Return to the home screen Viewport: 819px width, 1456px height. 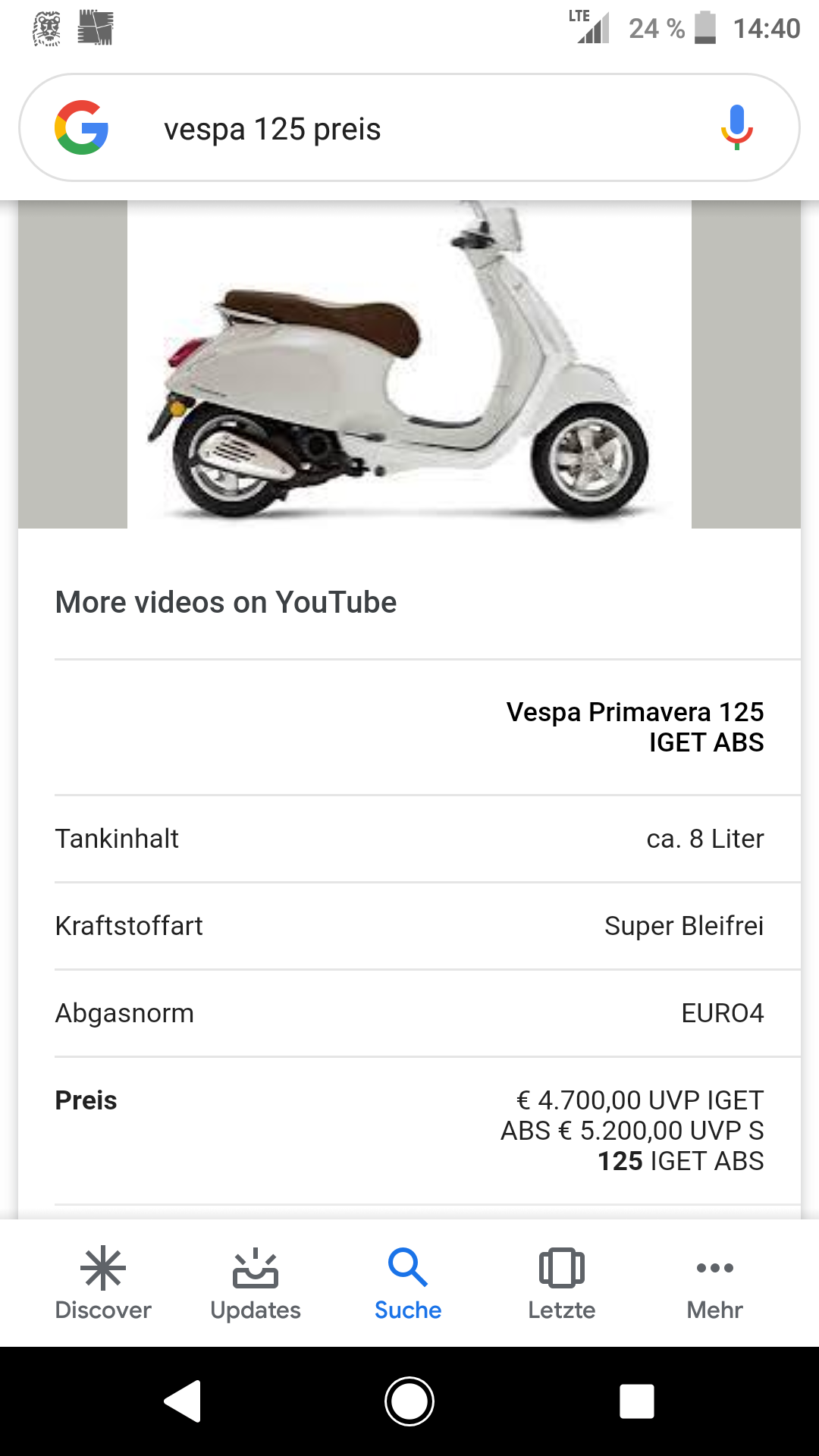409,1401
